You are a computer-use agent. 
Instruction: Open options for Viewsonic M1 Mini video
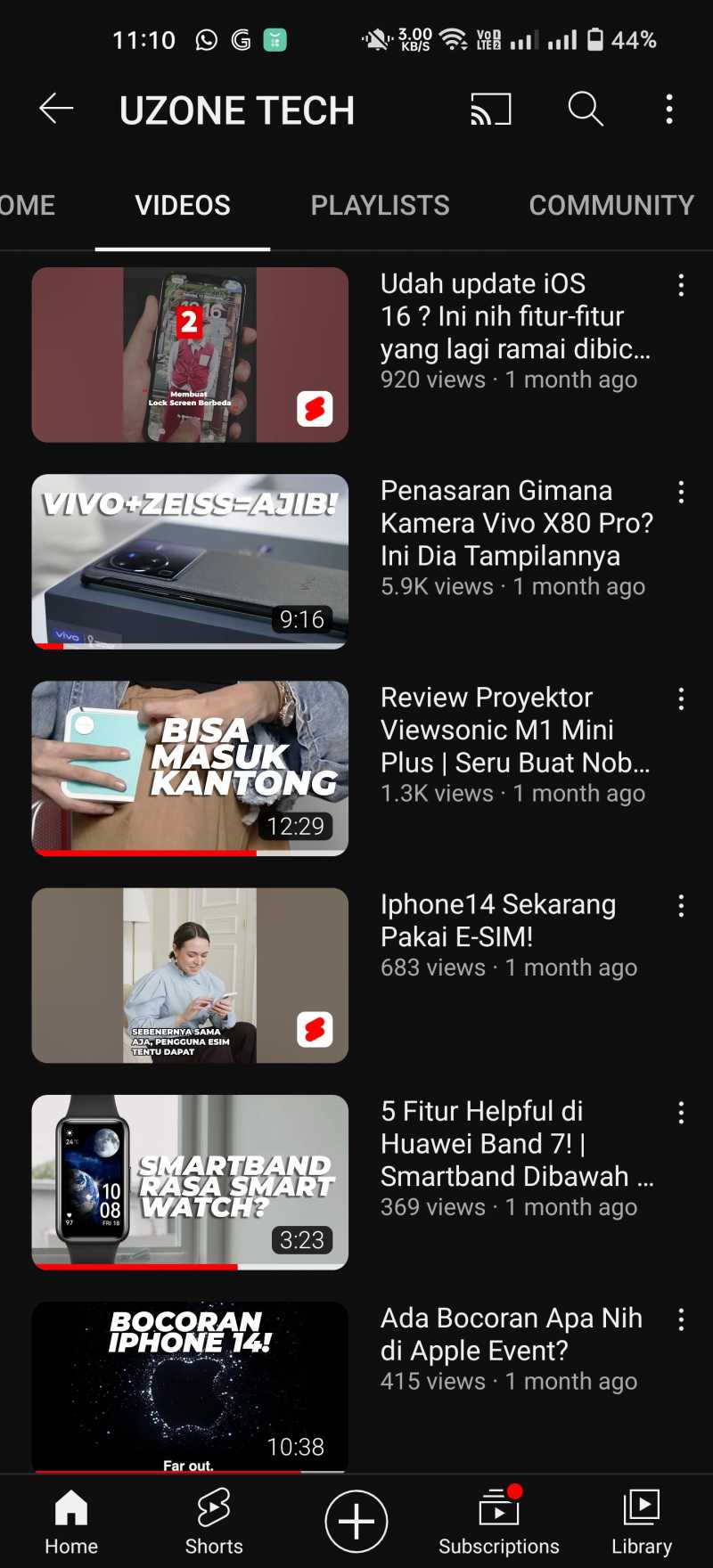tap(681, 698)
